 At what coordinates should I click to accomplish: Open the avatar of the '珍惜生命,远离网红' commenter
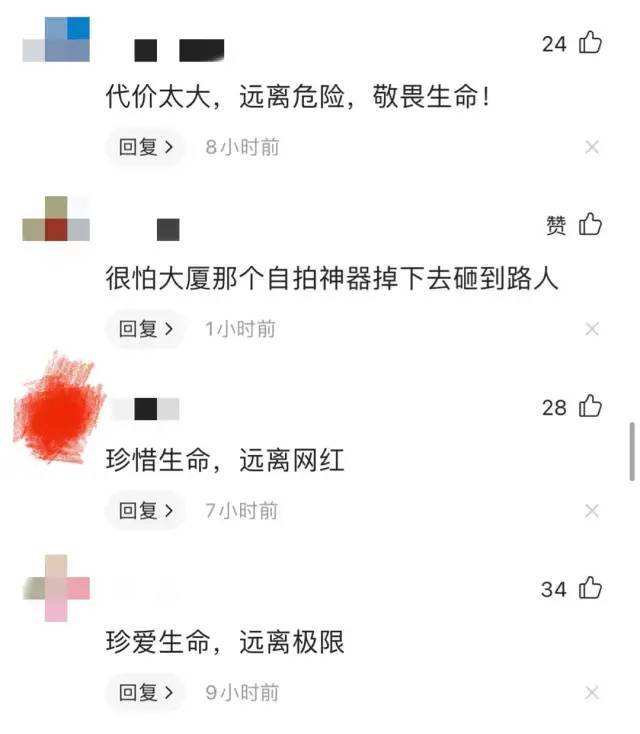(57, 408)
